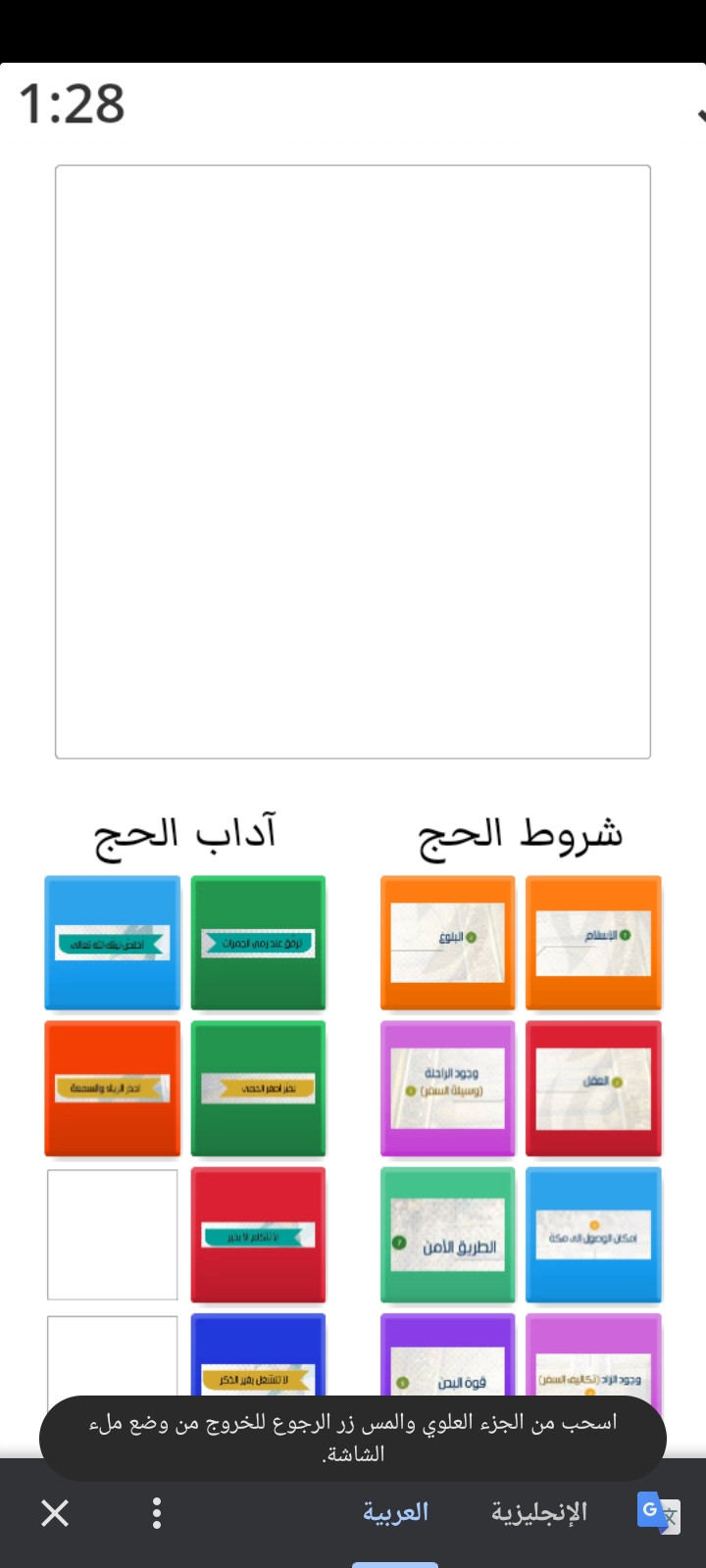Pick the وجود الراحلة card
This screenshot has width=706, height=1568.
(x=447, y=1088)
